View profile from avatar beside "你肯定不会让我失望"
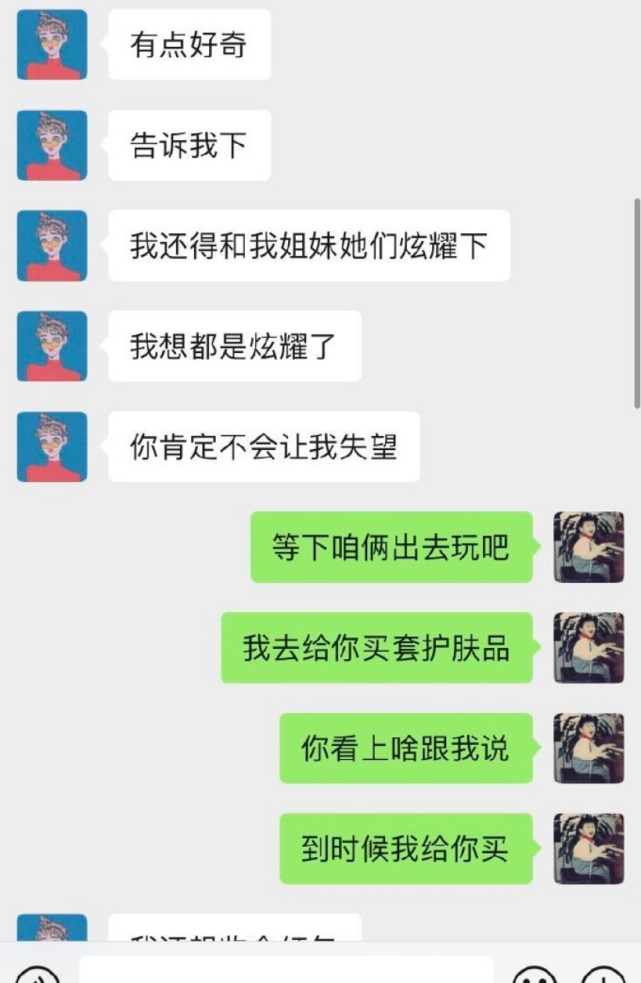 [52, 446]
